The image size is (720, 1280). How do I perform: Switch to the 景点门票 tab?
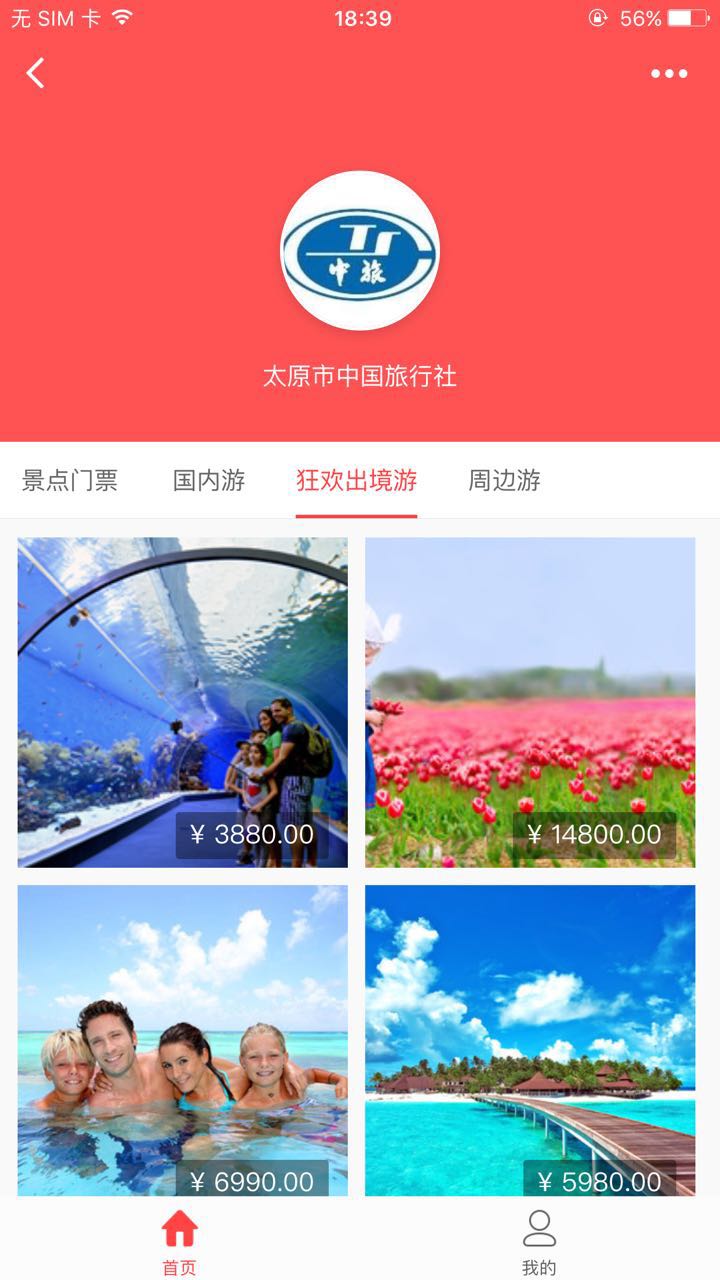70,481
